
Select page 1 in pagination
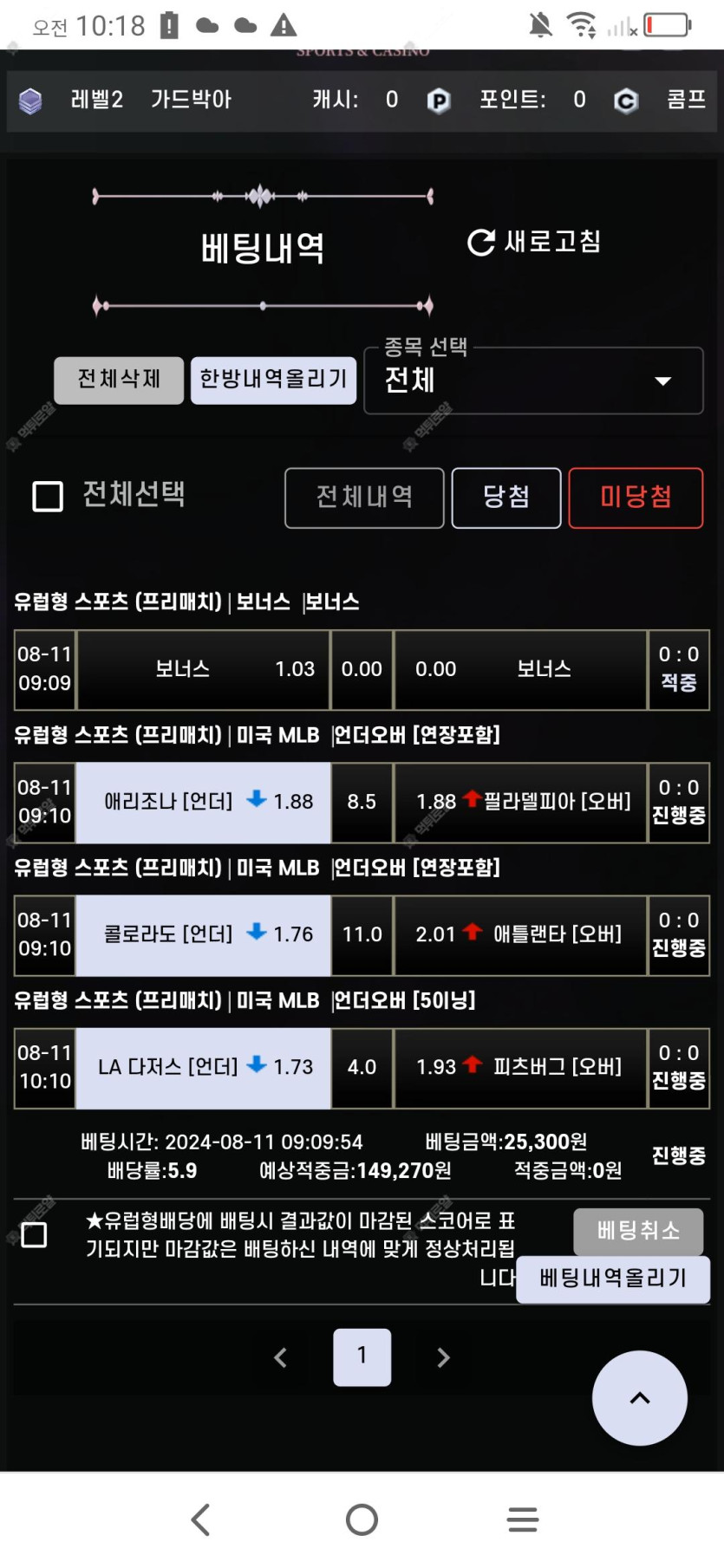point(362,1357)
